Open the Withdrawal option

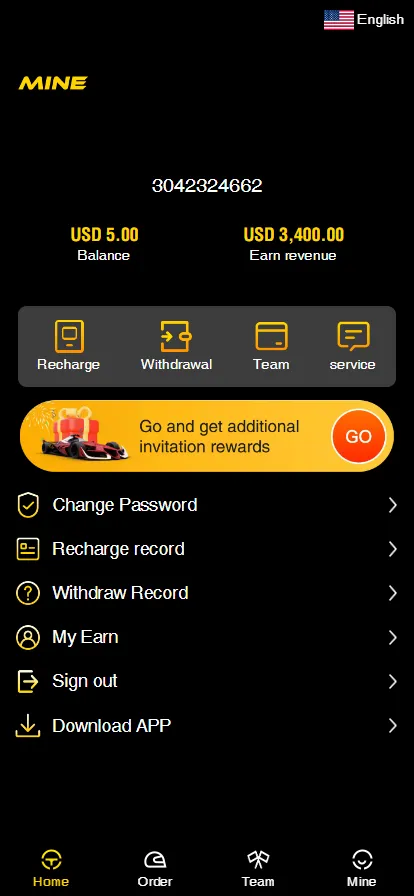click(x=176, y=346)
